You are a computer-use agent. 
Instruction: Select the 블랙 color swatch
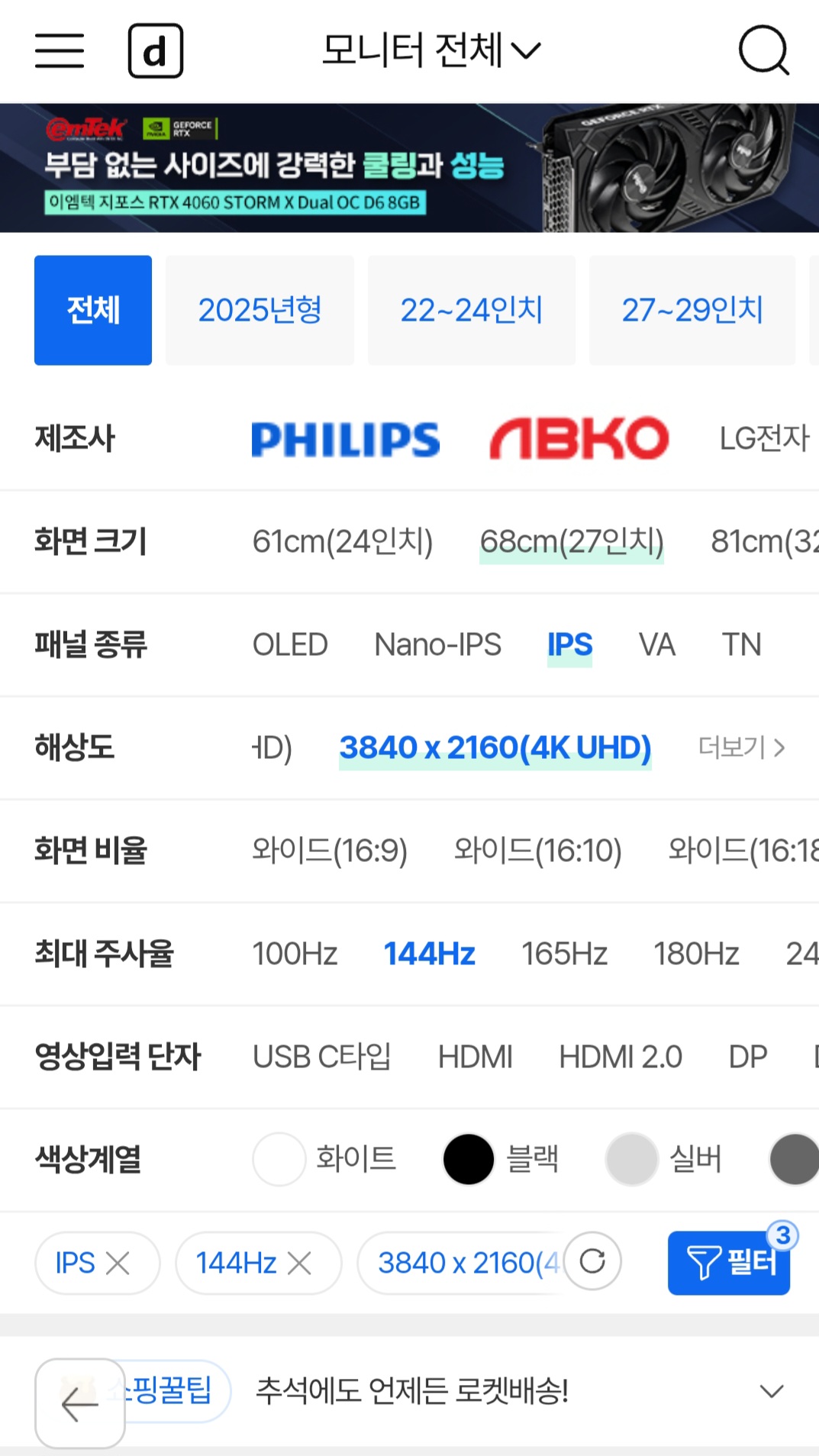pos(469,1159)
